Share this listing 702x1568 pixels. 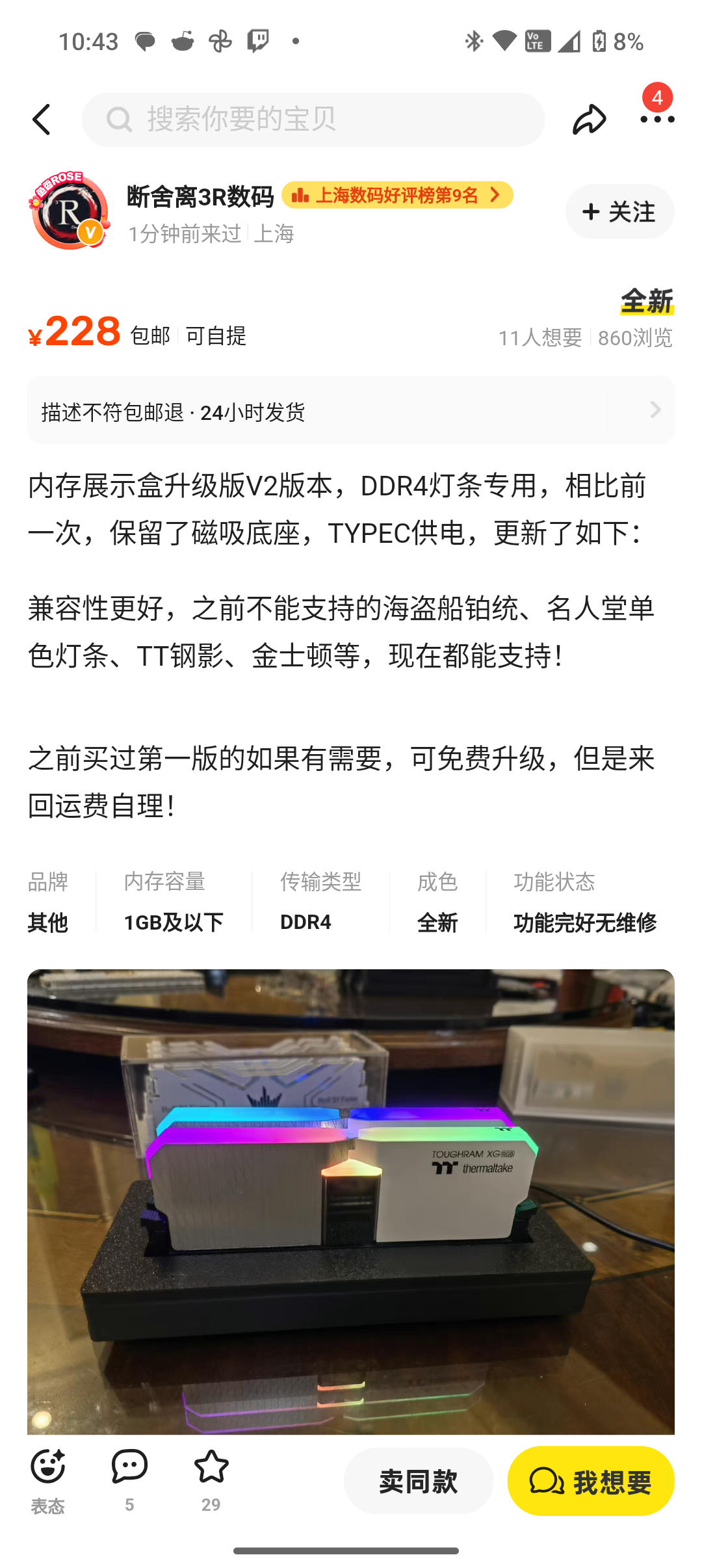(x=589, y=120)
